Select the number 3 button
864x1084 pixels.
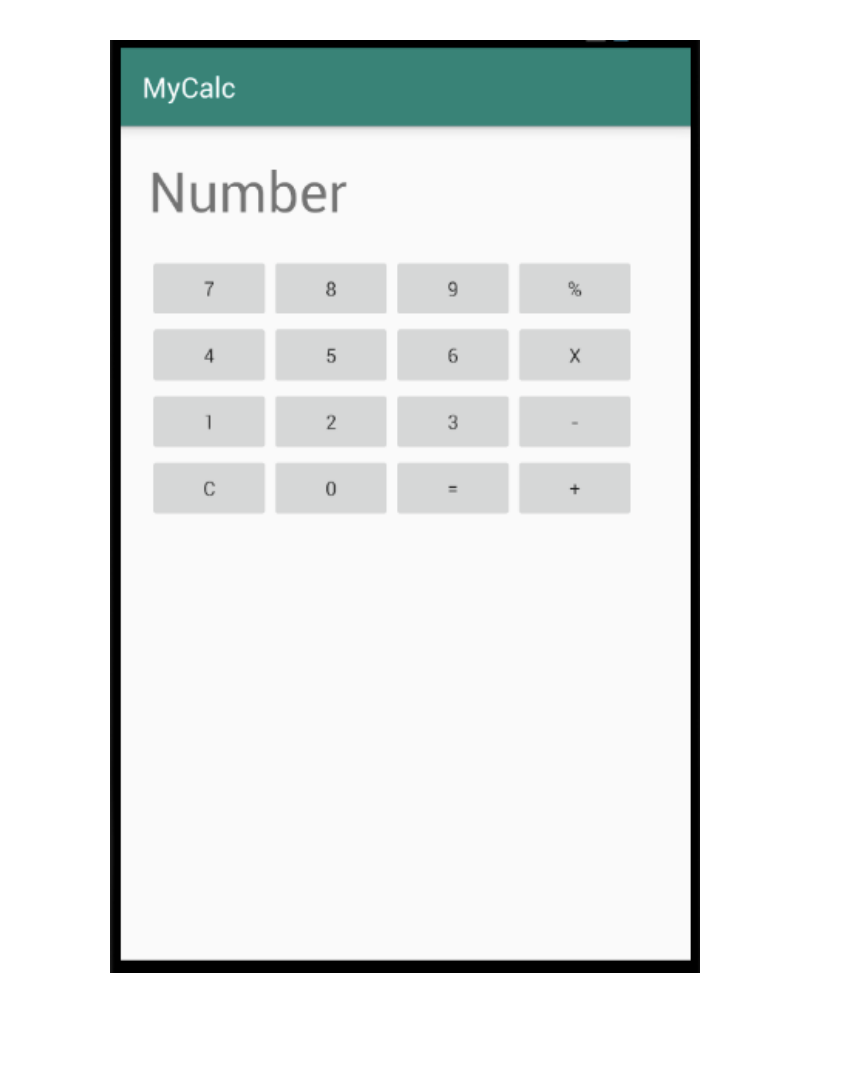pos(453,422)
